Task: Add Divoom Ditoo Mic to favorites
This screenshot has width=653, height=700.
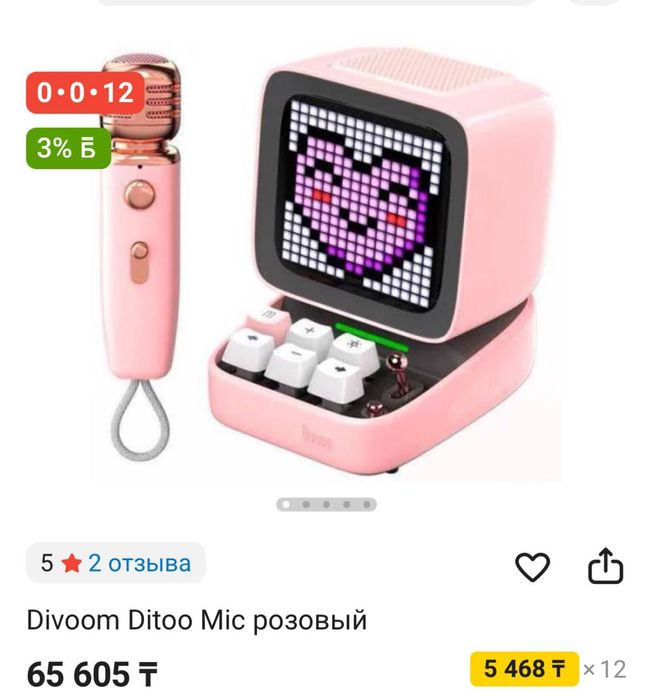Action: (532, 567)
